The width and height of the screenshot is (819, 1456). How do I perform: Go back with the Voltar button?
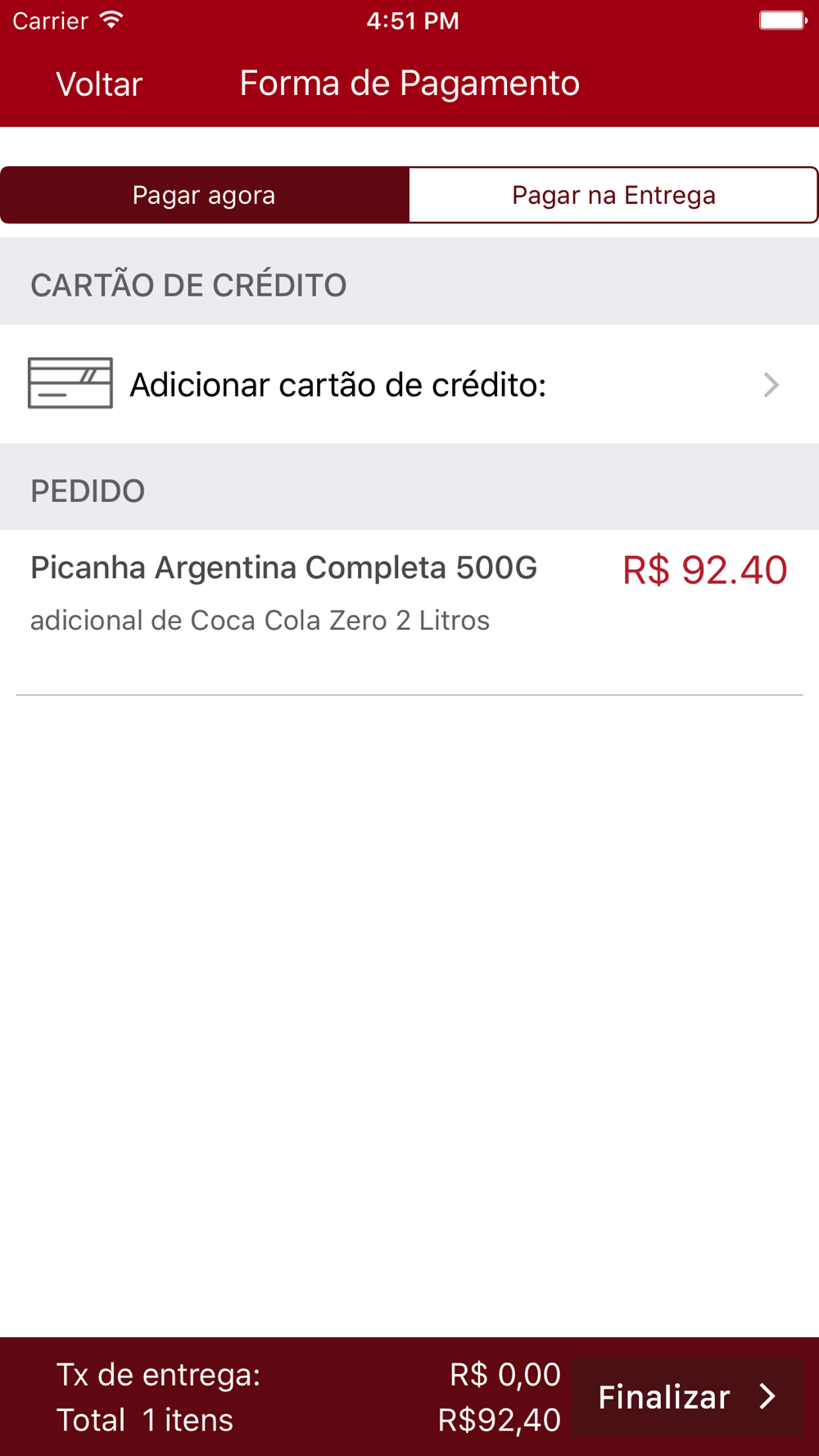click(99, 84)
